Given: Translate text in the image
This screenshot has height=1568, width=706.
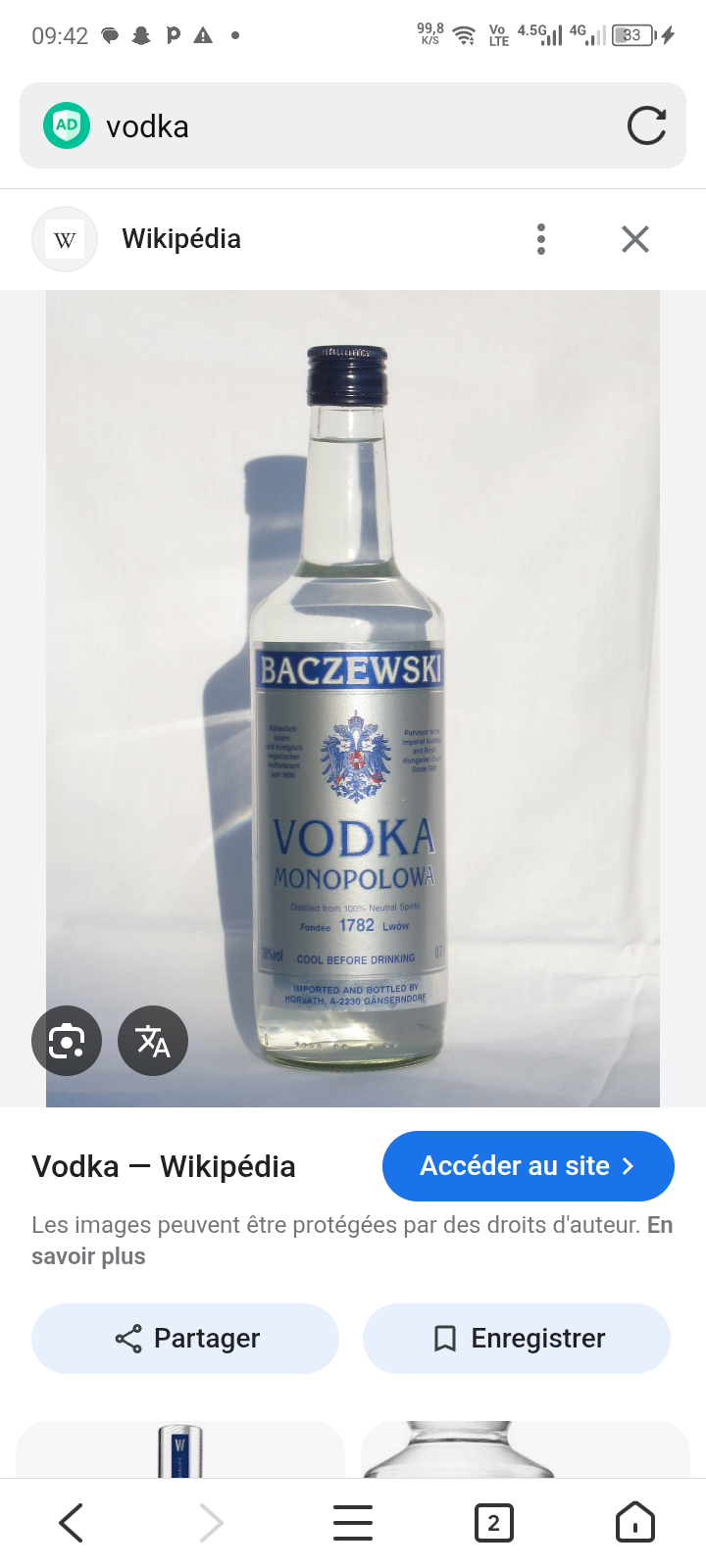Looking at the screenshot, I should coord(153,1041).
